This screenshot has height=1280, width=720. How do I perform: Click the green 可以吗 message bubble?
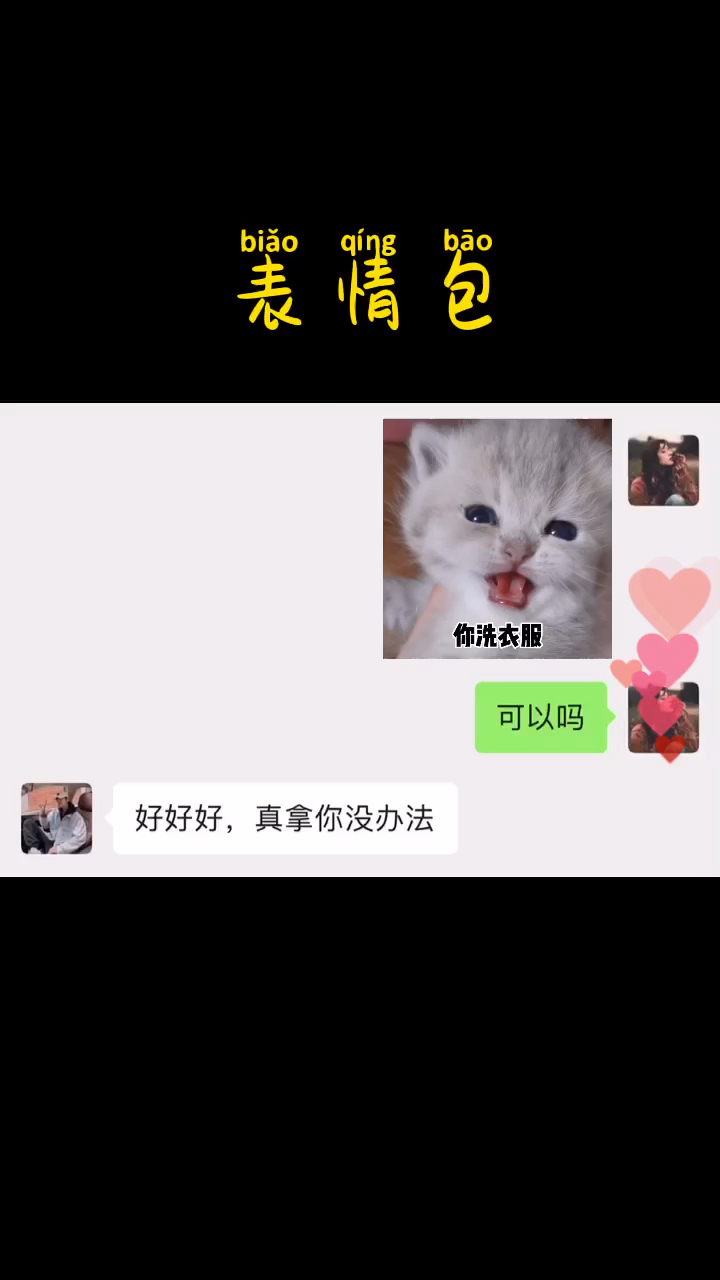coord(541,717)
